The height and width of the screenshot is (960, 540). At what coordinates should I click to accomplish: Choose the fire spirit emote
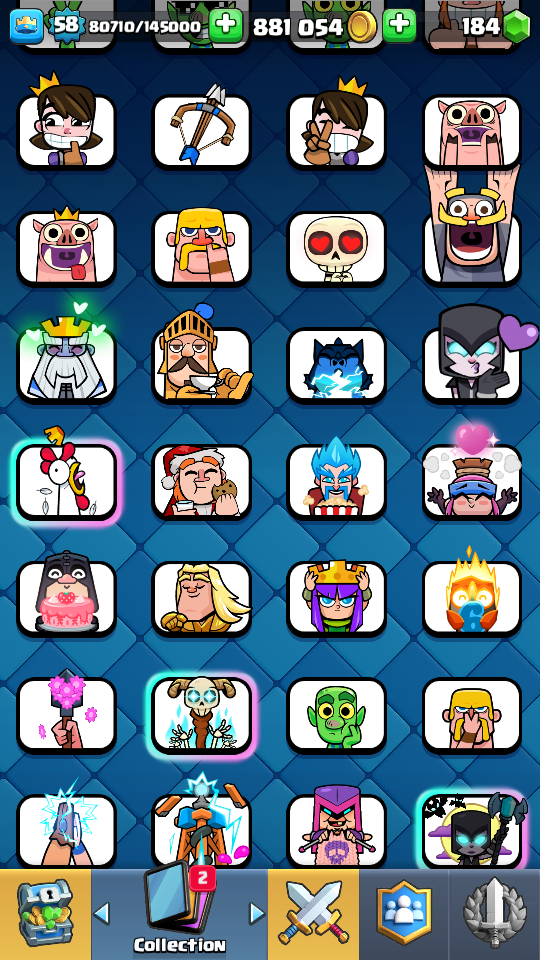tap(471, 595)
